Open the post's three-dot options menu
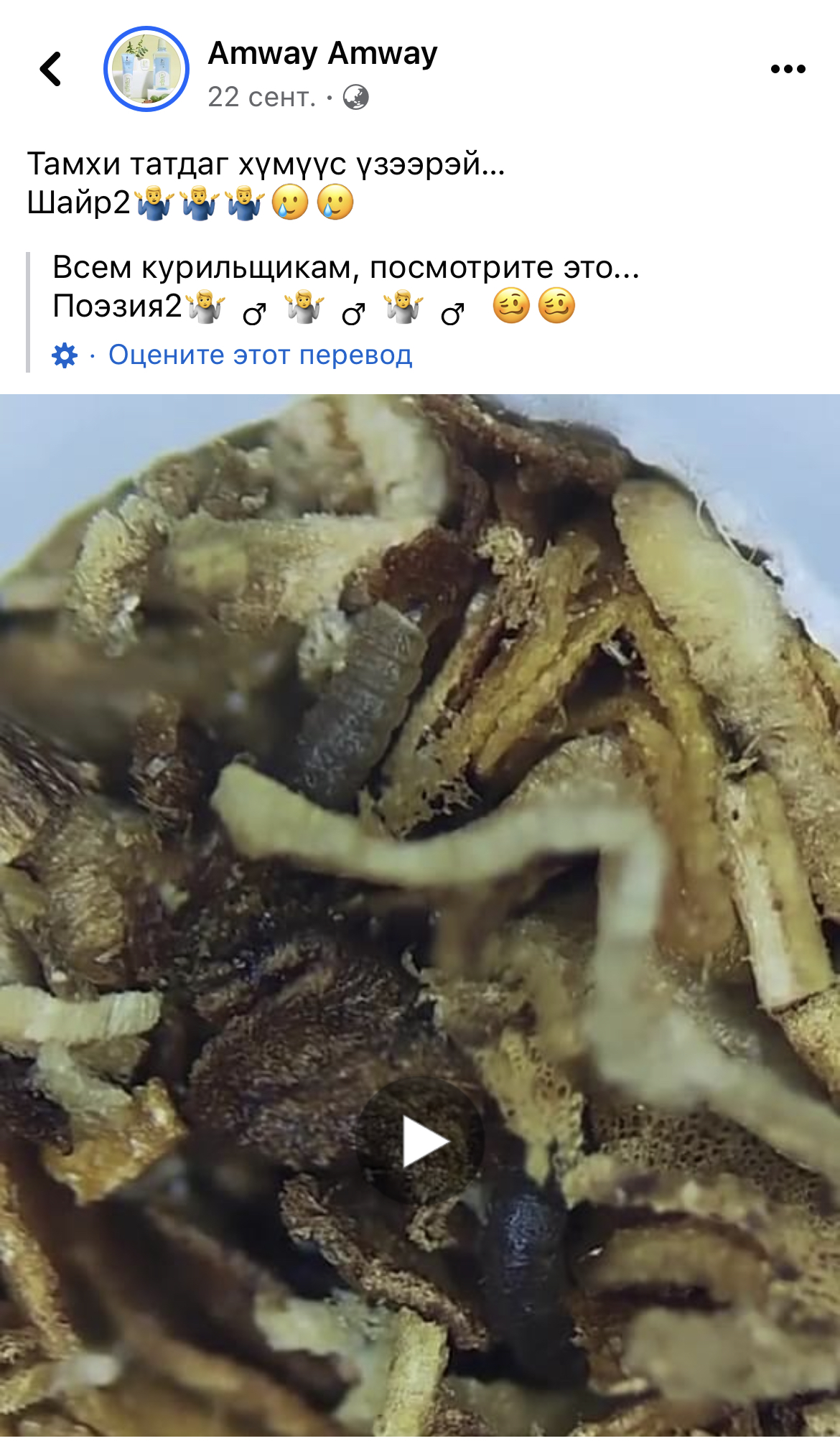The width and height of the screenshot is (840, 1441). 788,70
